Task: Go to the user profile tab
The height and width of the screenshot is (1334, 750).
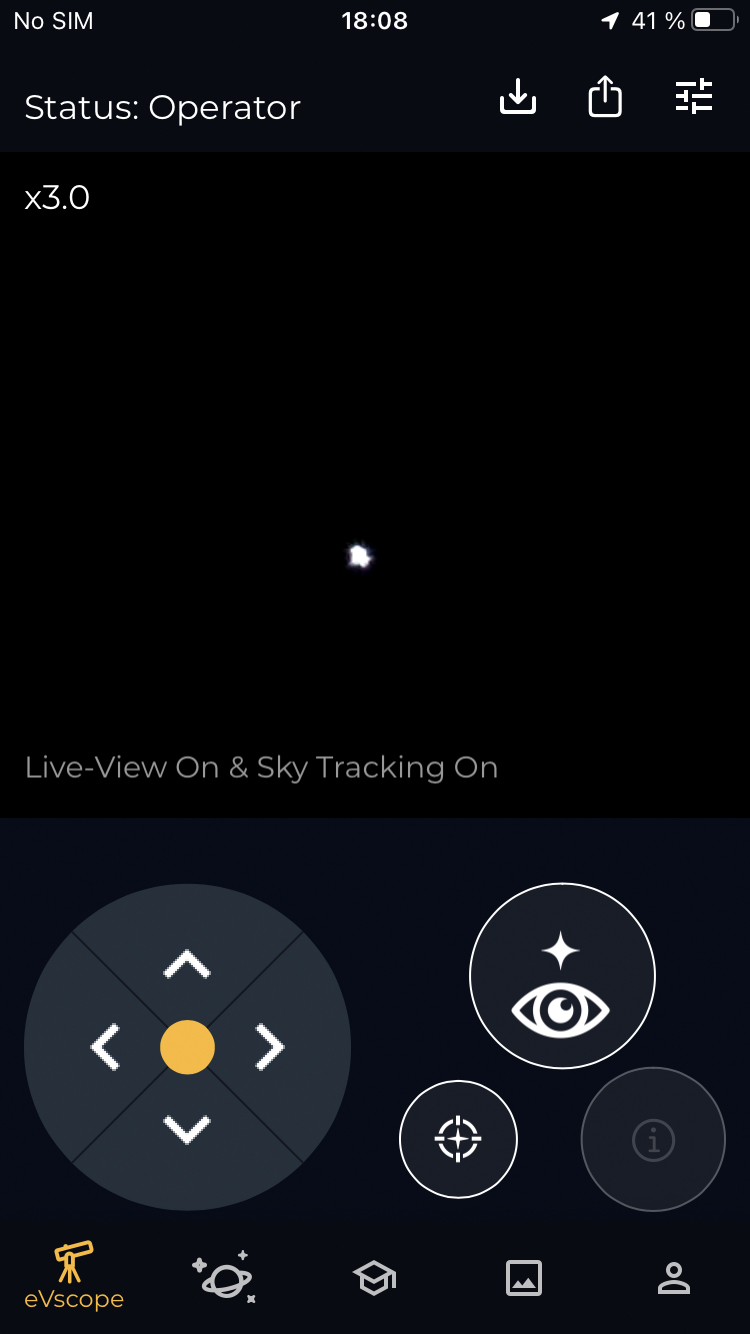Action: click(674, 1278)
